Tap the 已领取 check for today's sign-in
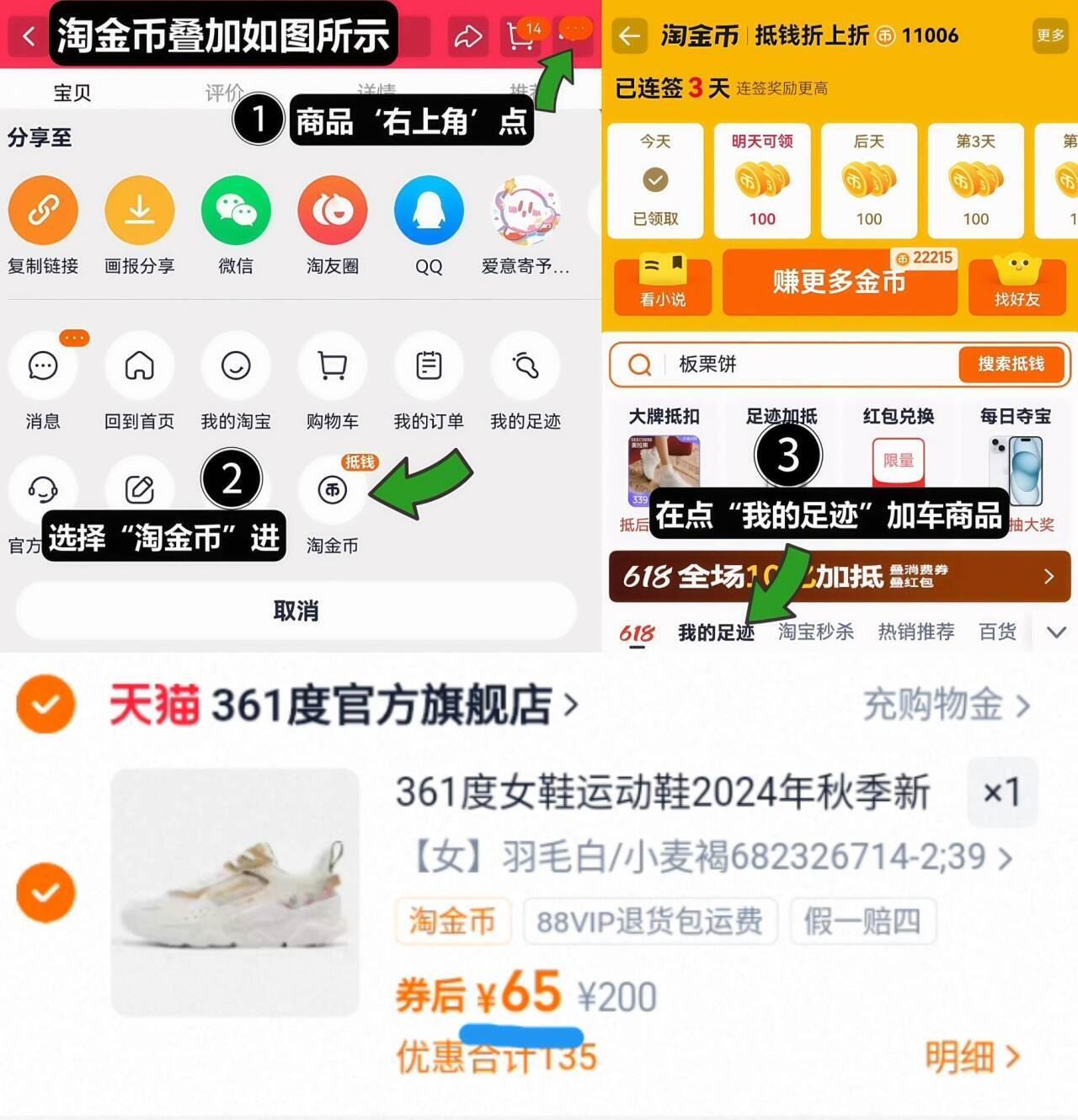Screen dimensions: 1078x1120 point(654,179)
